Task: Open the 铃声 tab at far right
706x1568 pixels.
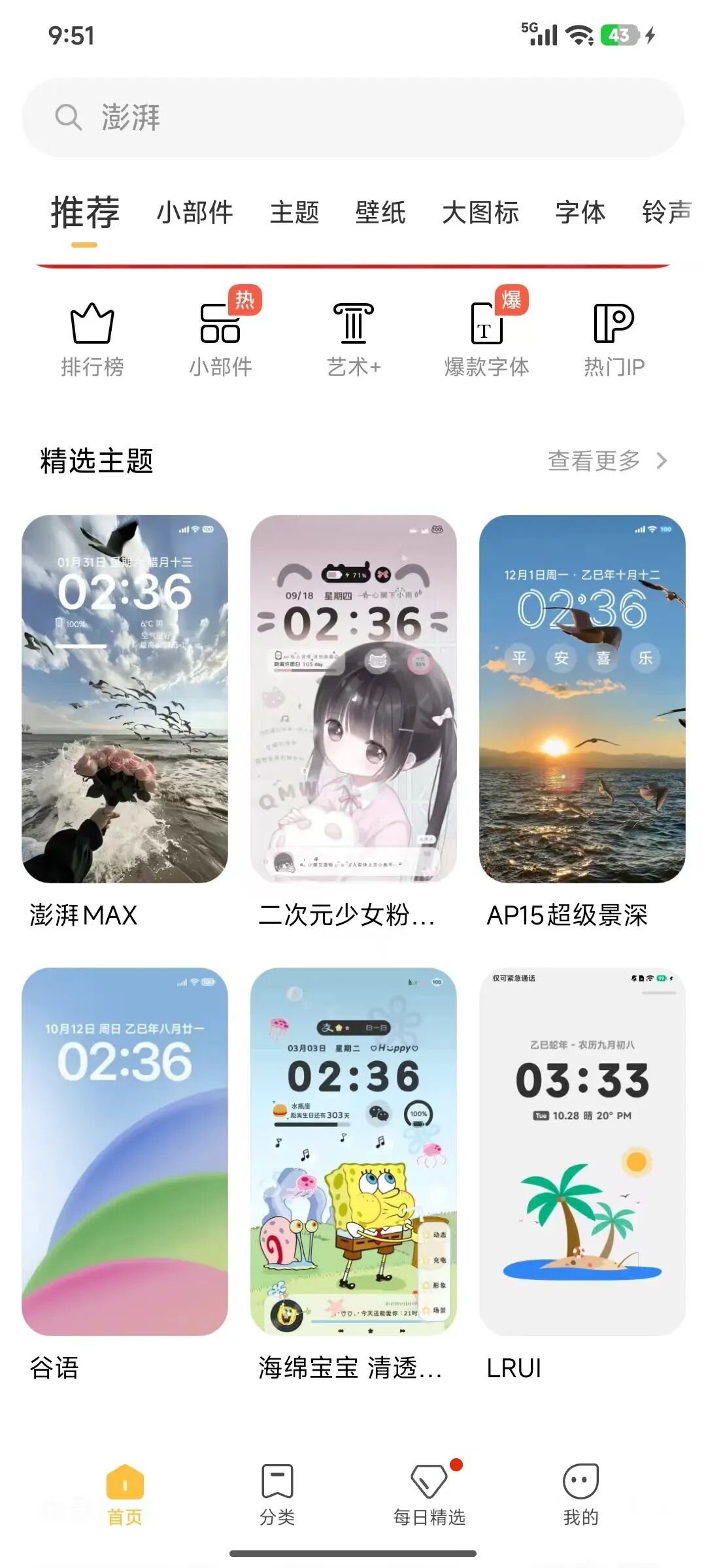Action: coord(669,213)
